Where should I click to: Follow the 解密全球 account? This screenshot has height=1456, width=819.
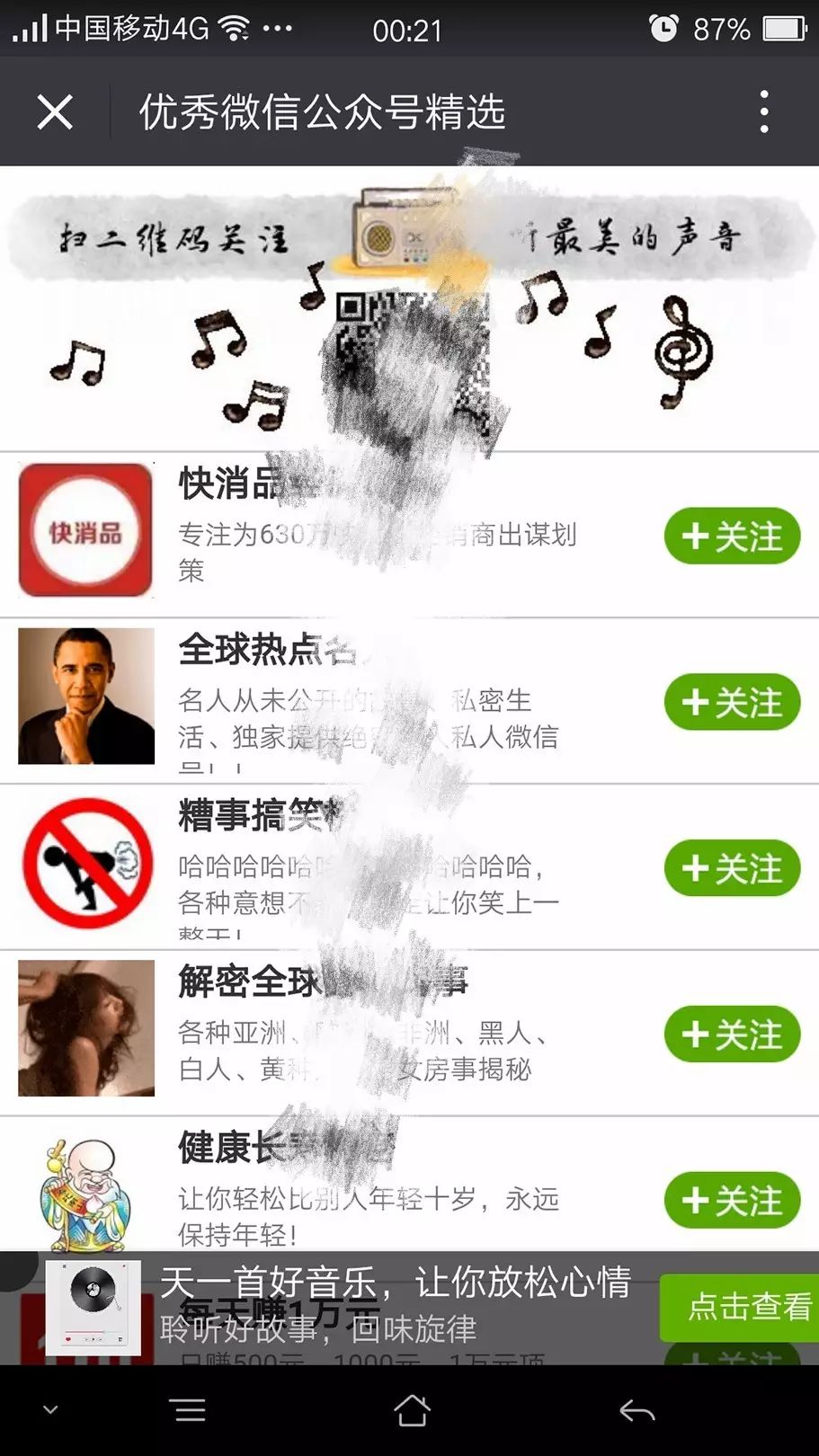(732, 1034)
